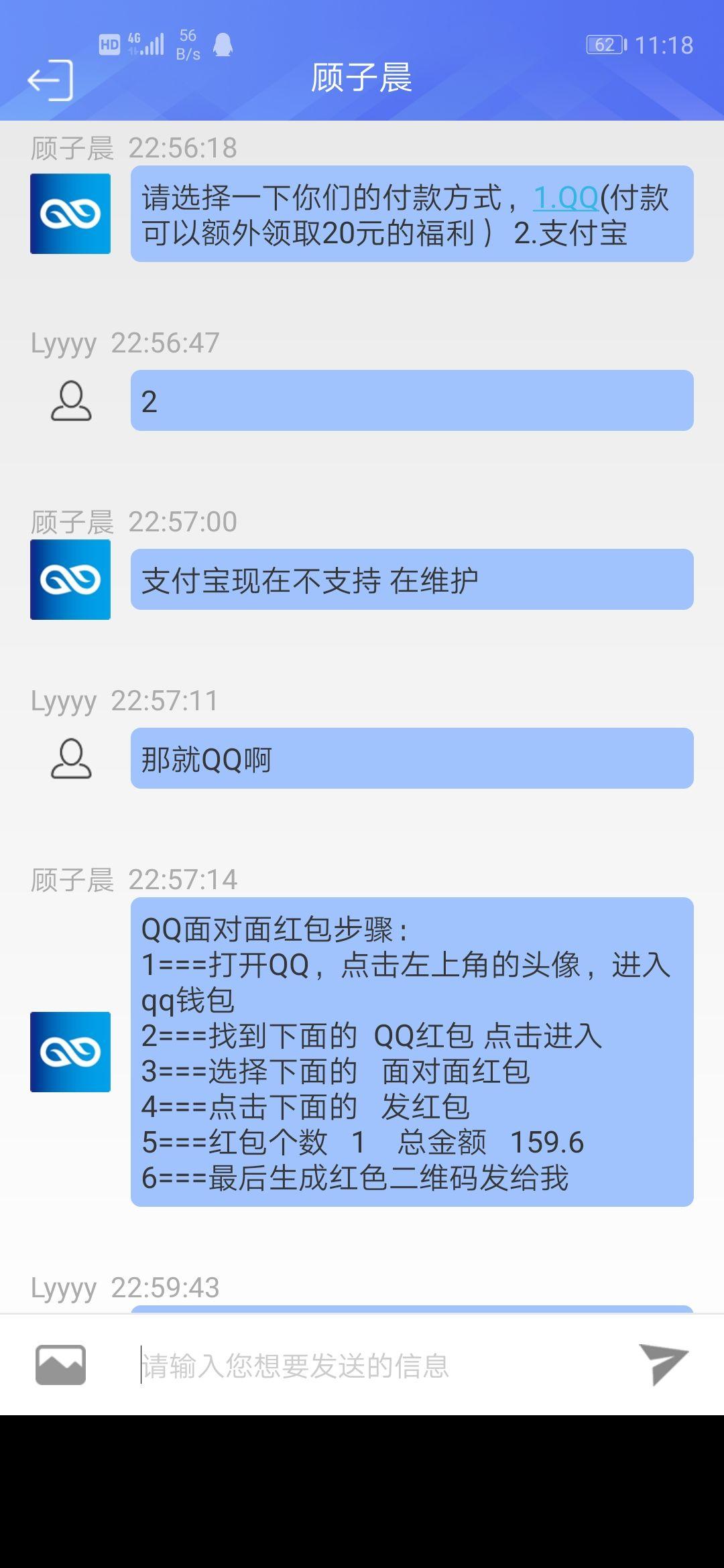724x1568 pixels.
Task: Open the image attachment picker
Action: [x=60, y=1364]
